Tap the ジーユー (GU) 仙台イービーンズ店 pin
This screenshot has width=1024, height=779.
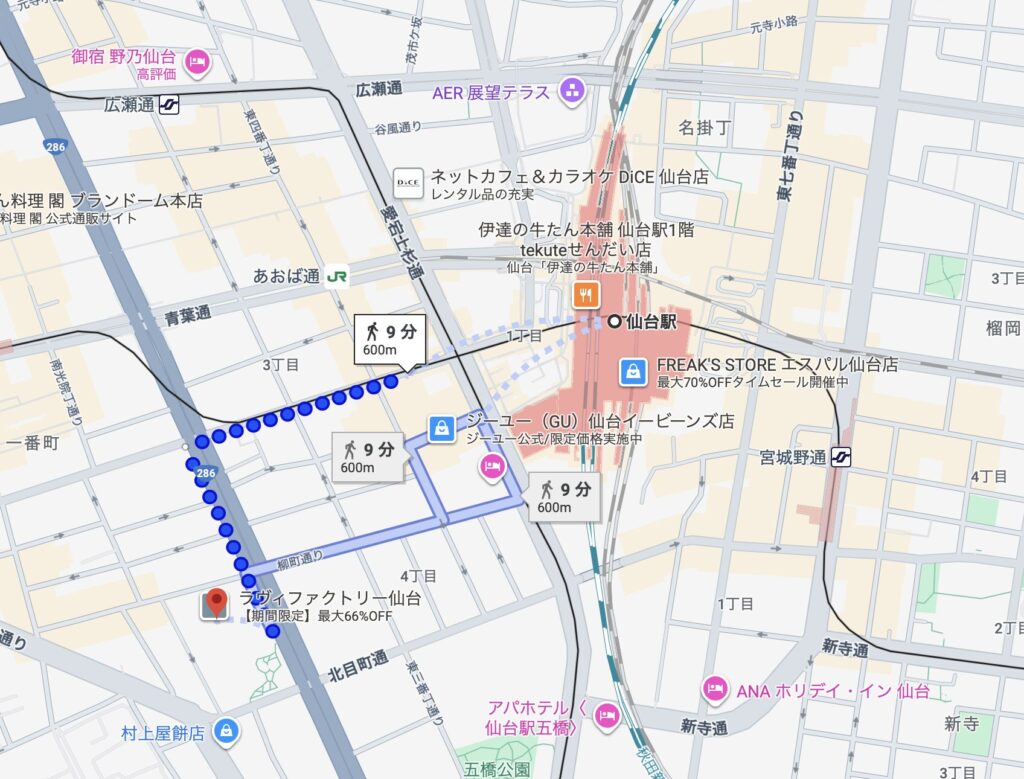pyautogui.click(x=440, y=428)
